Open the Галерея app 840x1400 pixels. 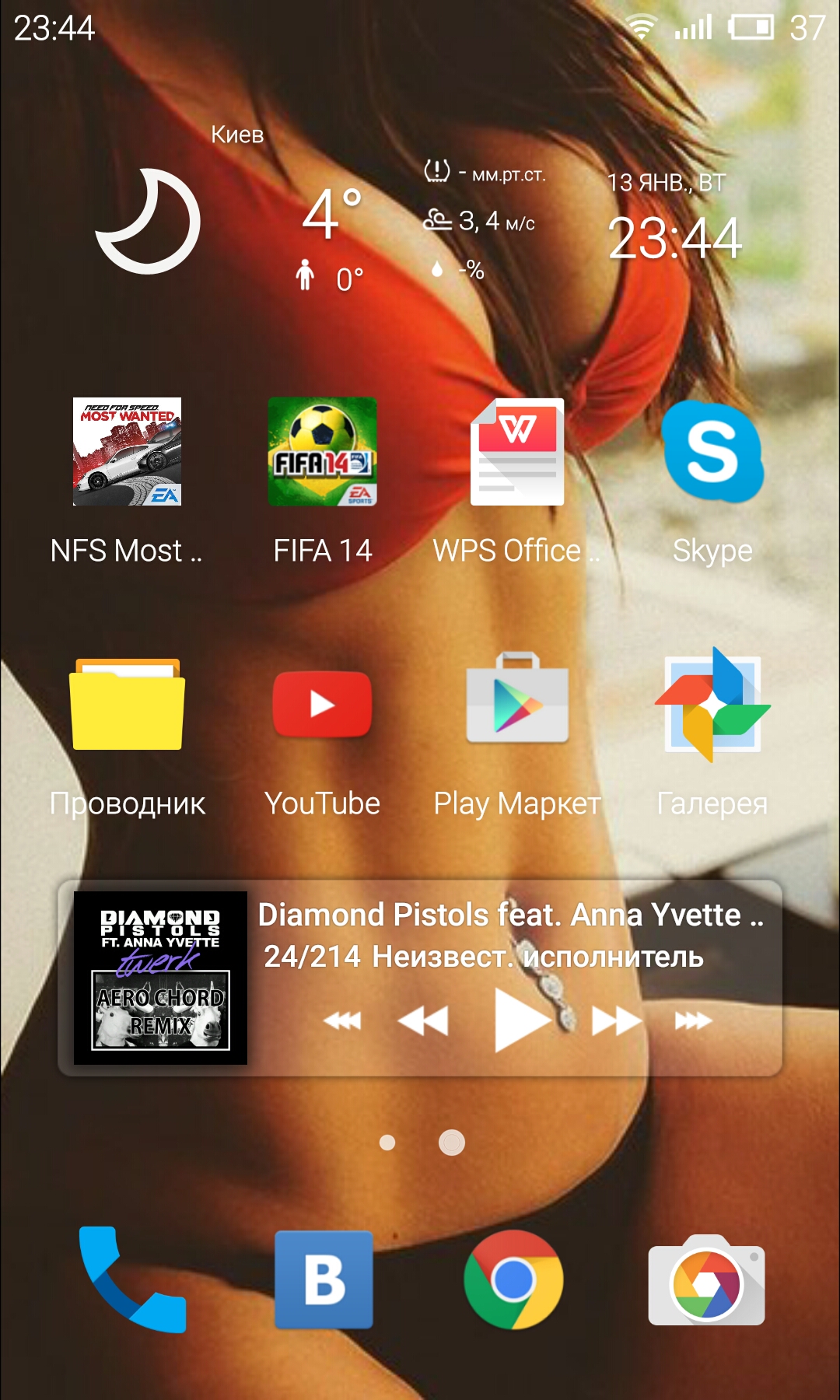coord(712,705)
